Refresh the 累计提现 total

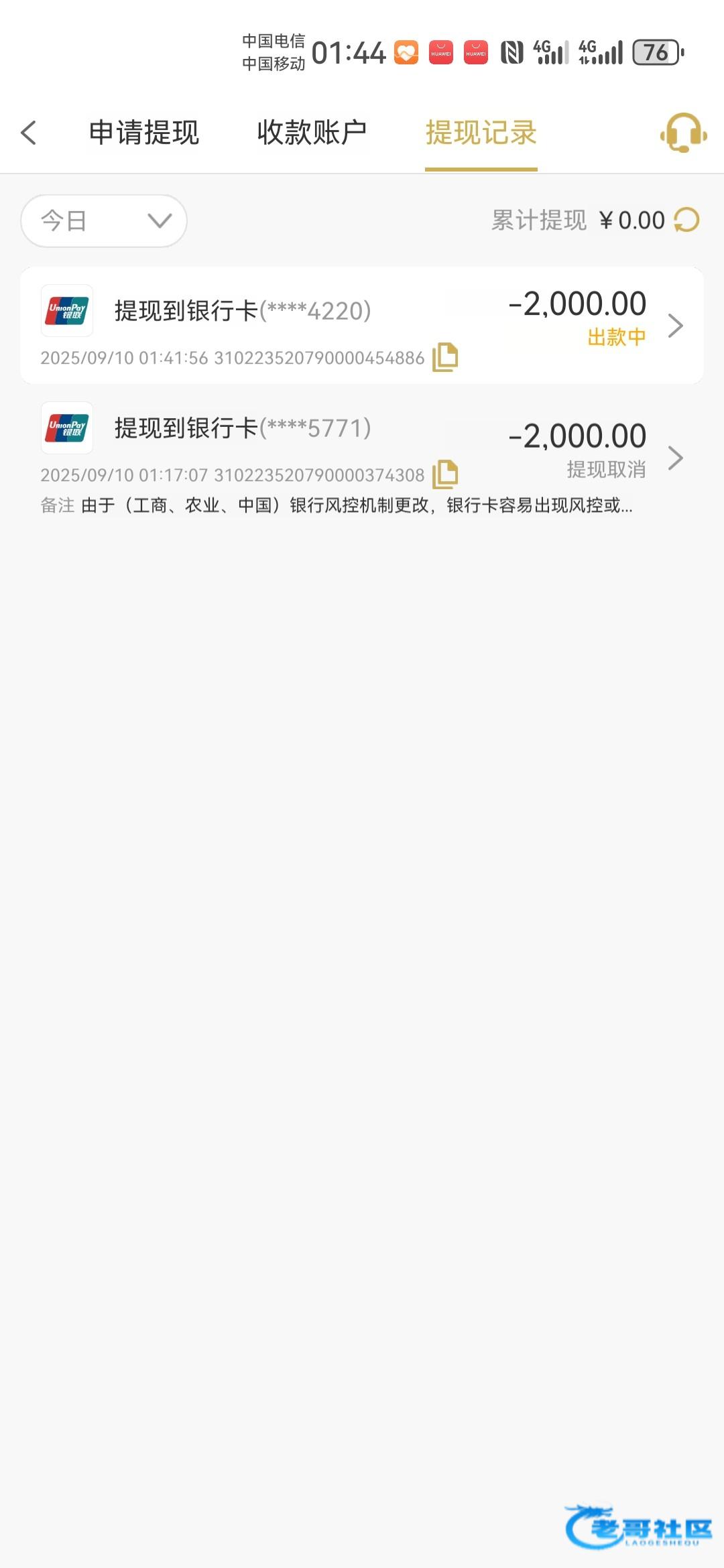(686, 220)
